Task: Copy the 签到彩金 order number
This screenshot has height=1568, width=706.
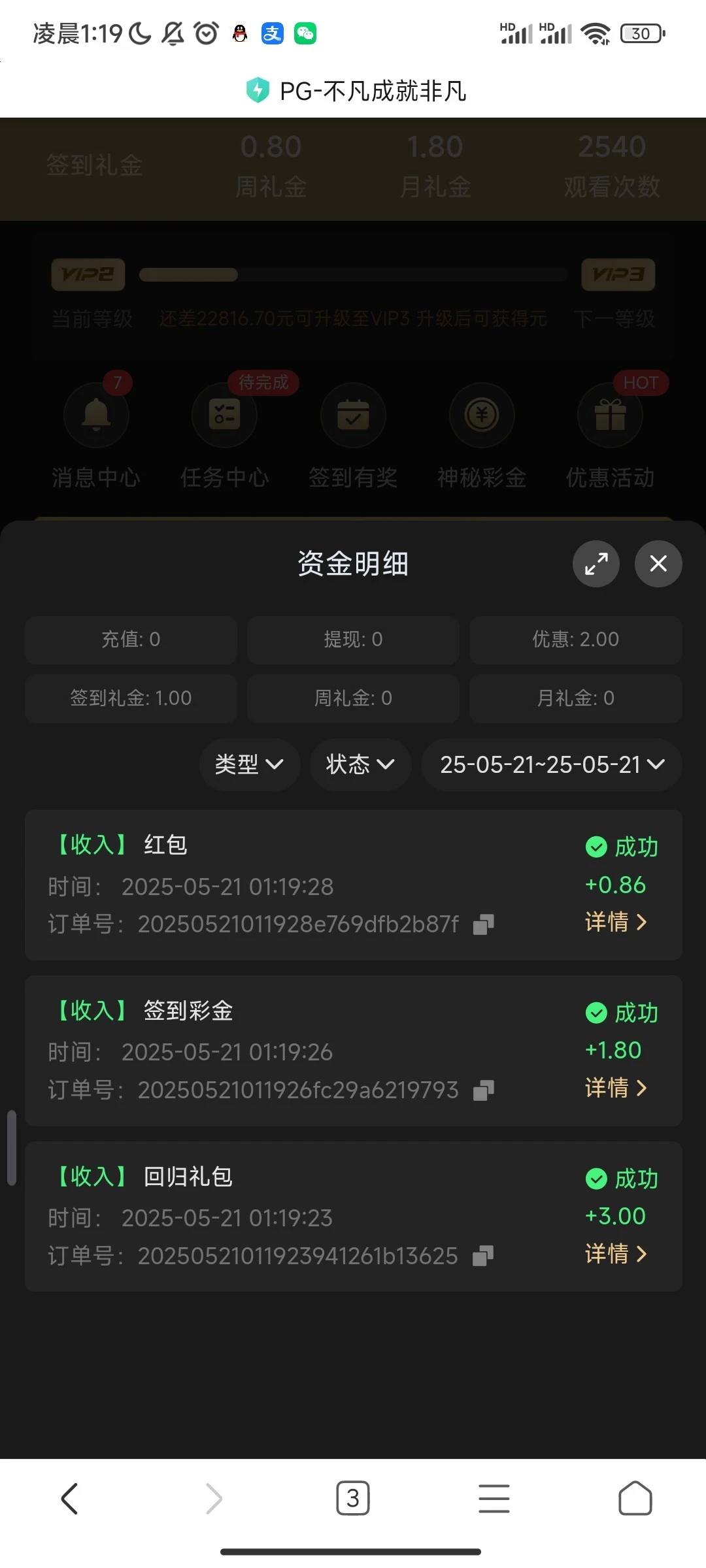Action: [484, 1090]
